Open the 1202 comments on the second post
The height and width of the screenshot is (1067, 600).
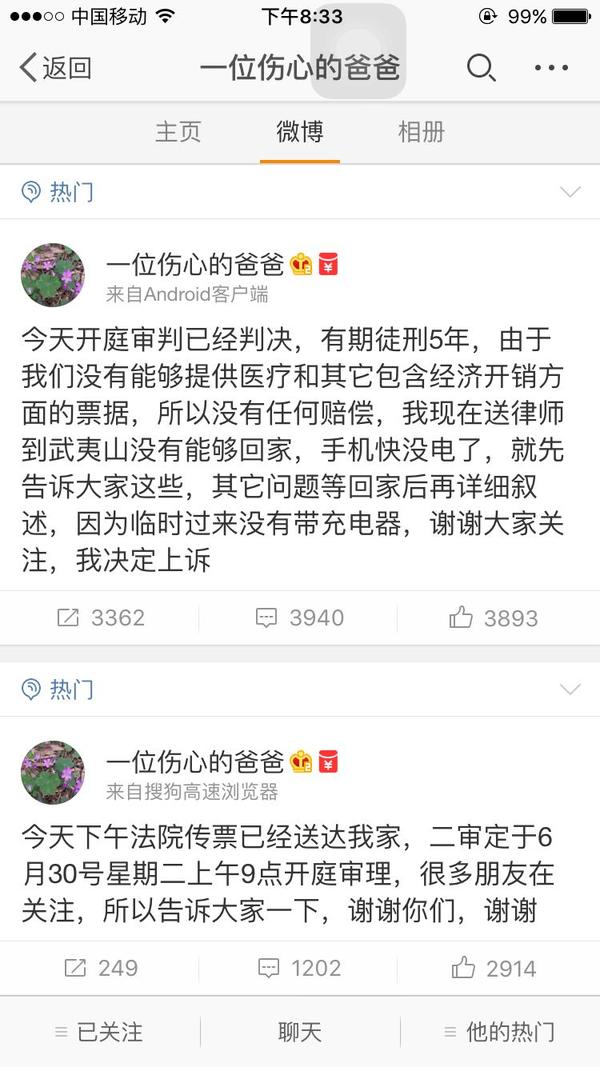pyautogui.click(x=299, y=968)
